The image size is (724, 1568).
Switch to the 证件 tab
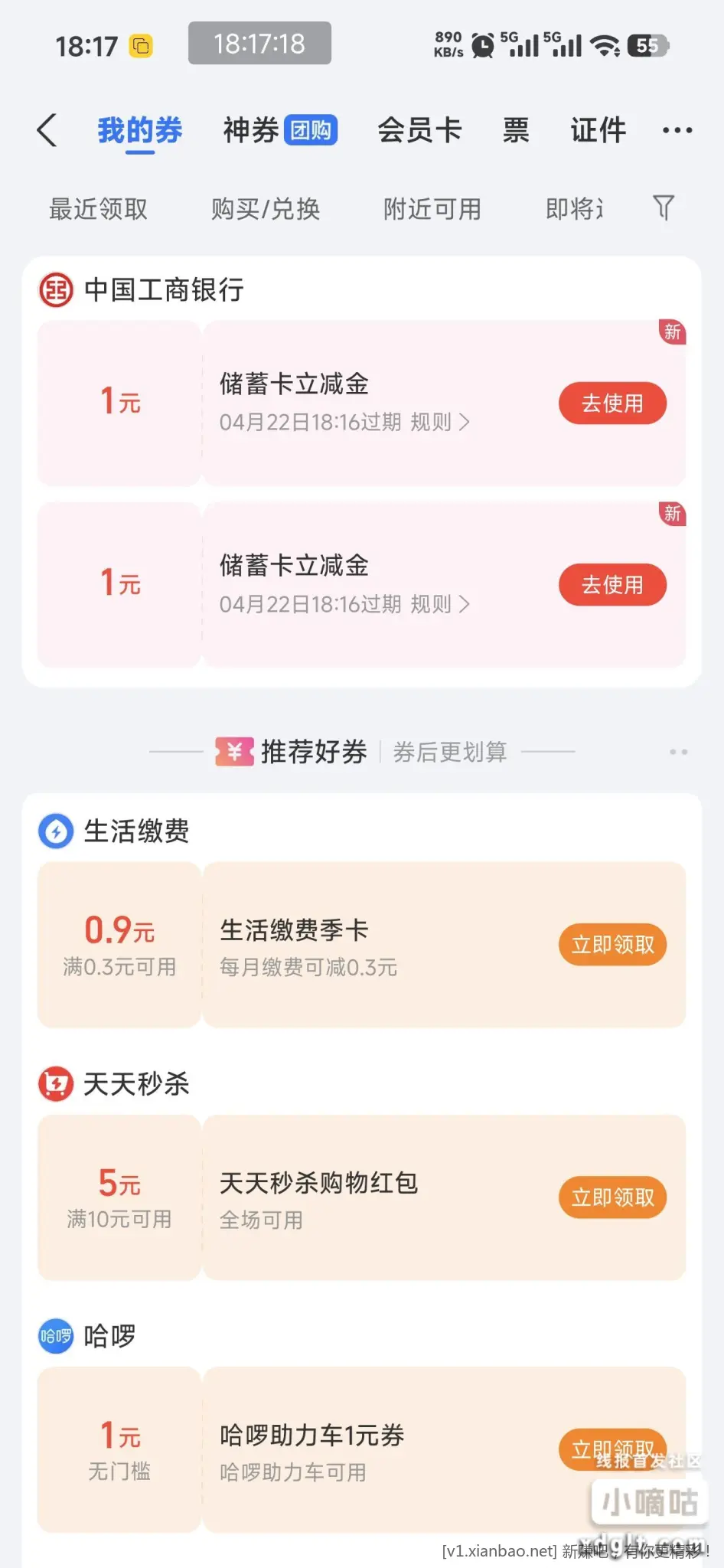coord(598,130)
